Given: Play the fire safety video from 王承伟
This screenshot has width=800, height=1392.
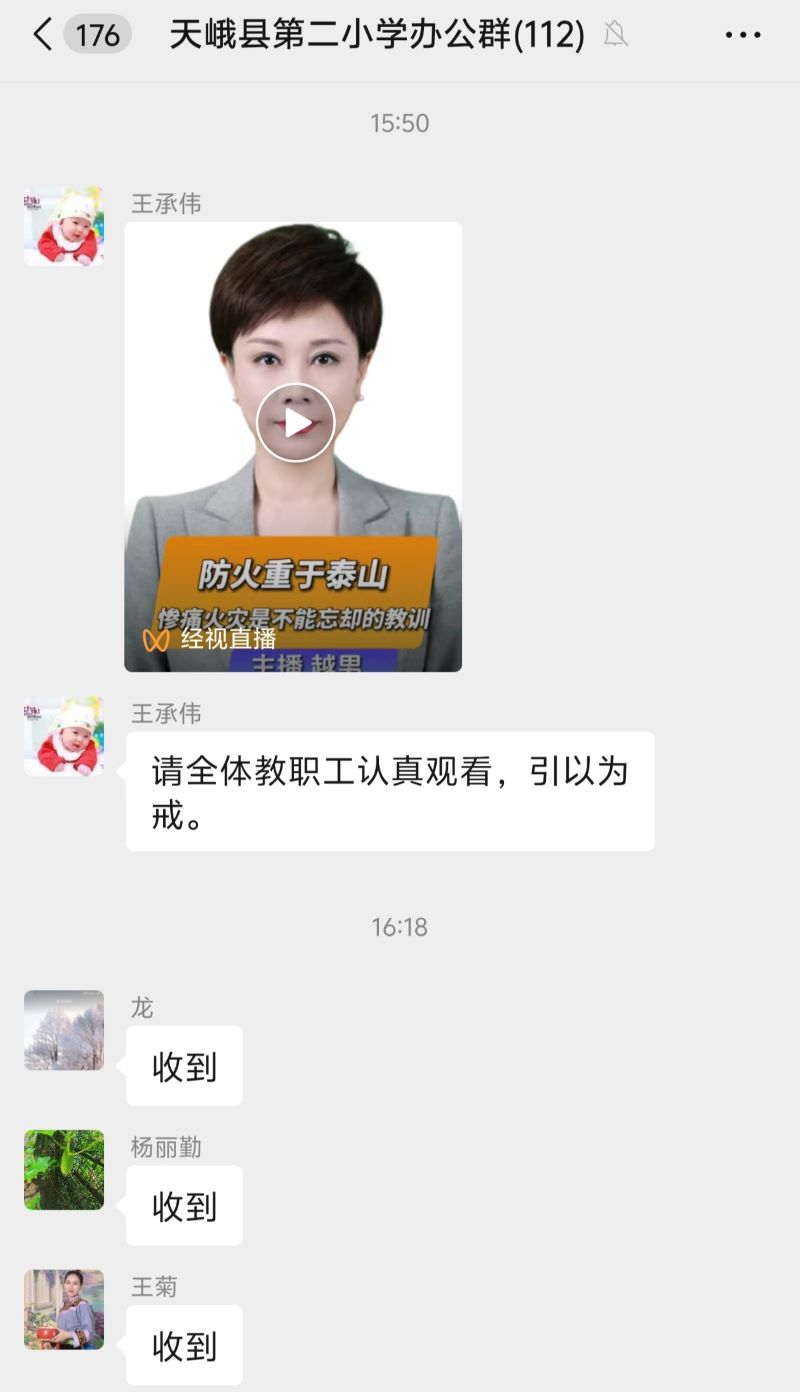Looking at the screenshot, I should click(x=295, y=423).
